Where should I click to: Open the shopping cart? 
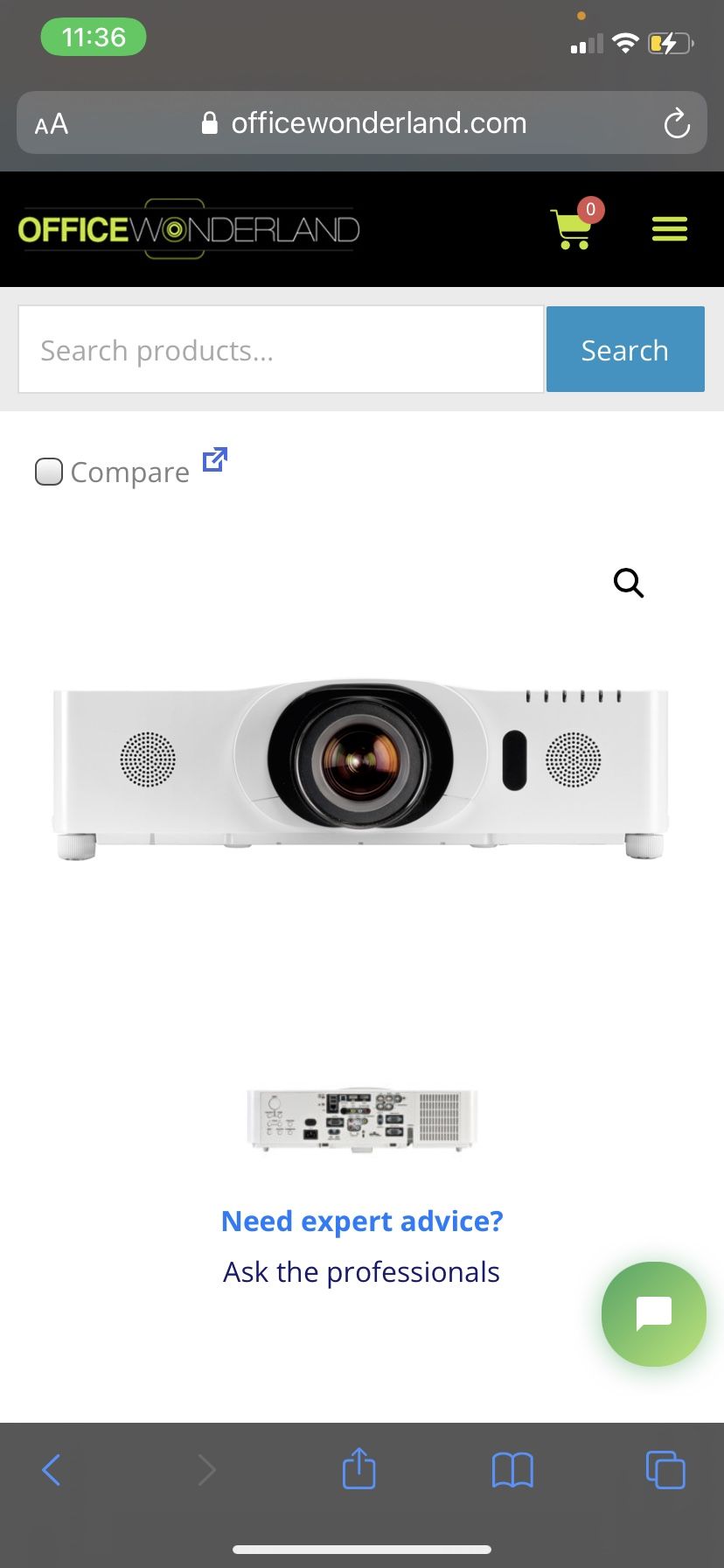point(569,229)
